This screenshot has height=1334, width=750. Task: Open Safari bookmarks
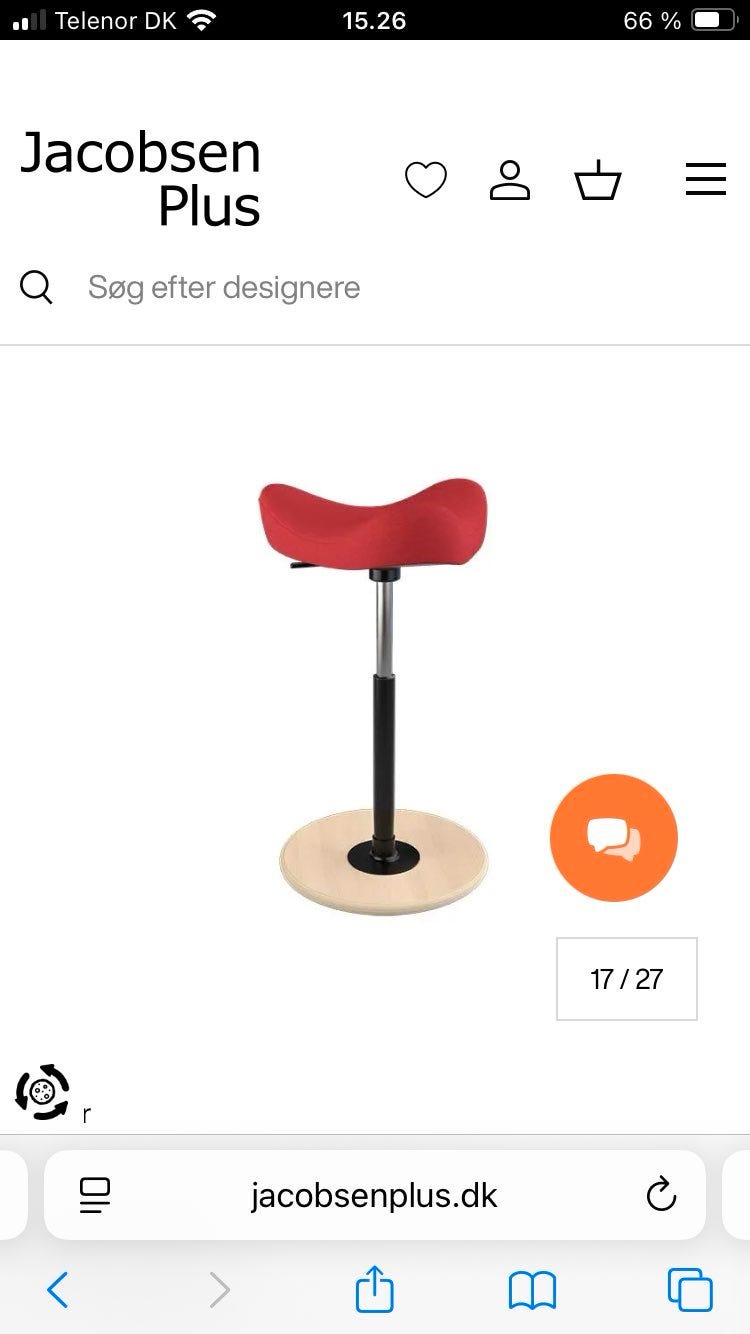coord(532,1290)
